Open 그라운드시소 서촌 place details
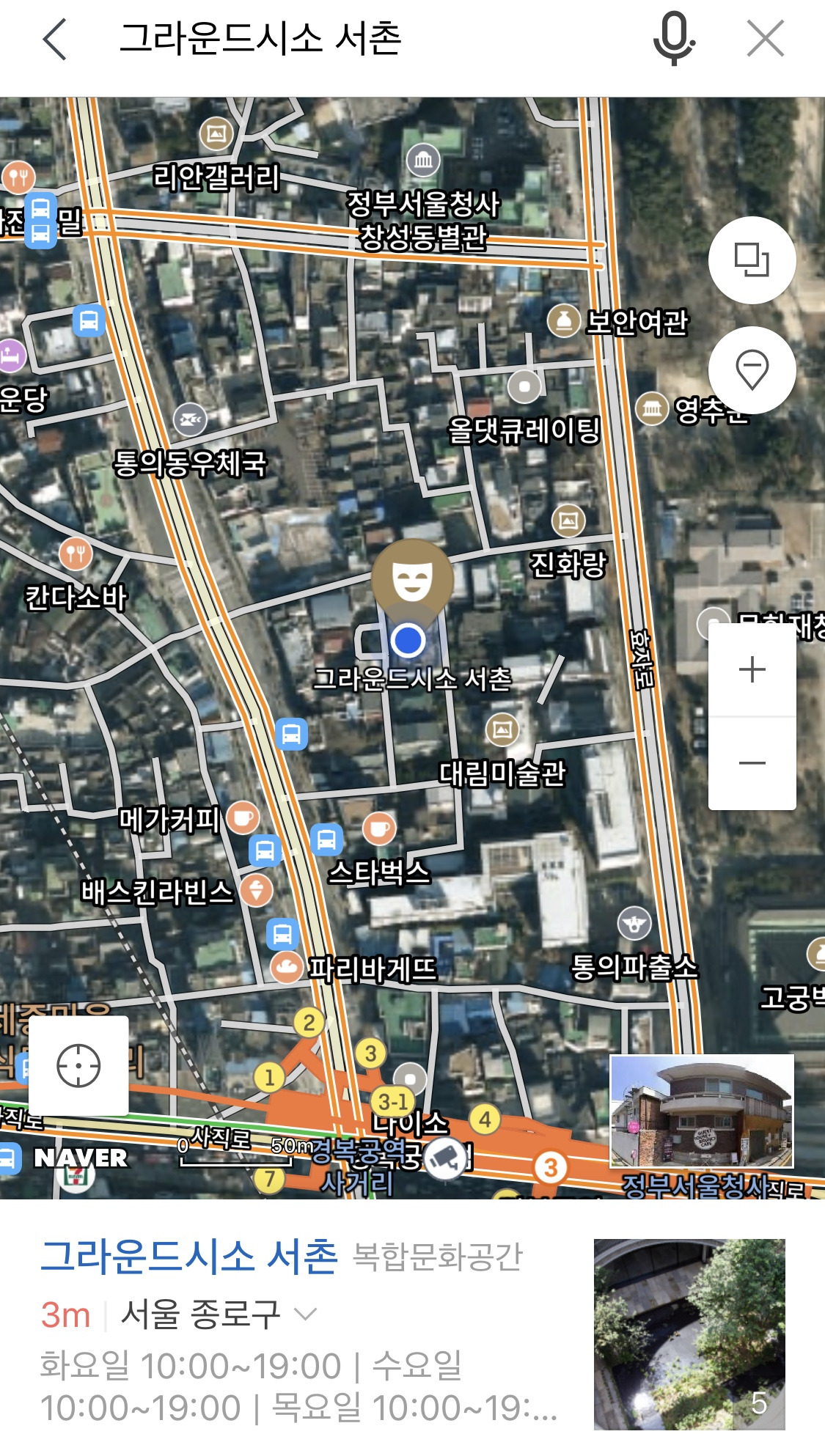 [189, 1257]
